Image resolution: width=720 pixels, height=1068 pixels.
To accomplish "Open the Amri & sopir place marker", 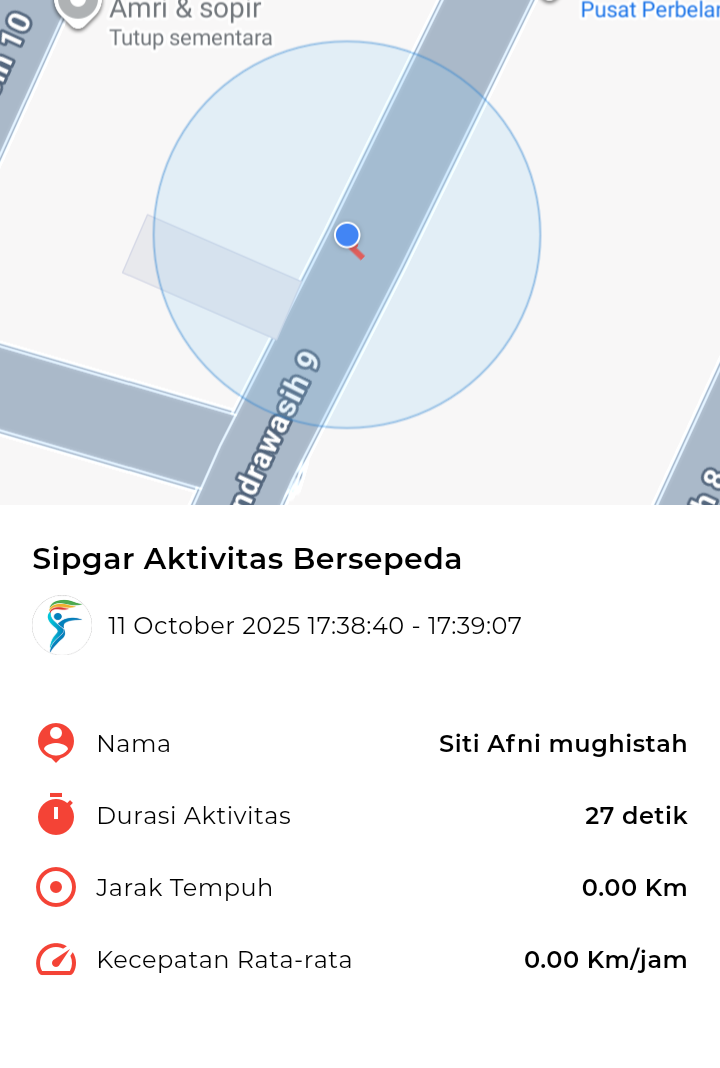I will pos(78,10).
